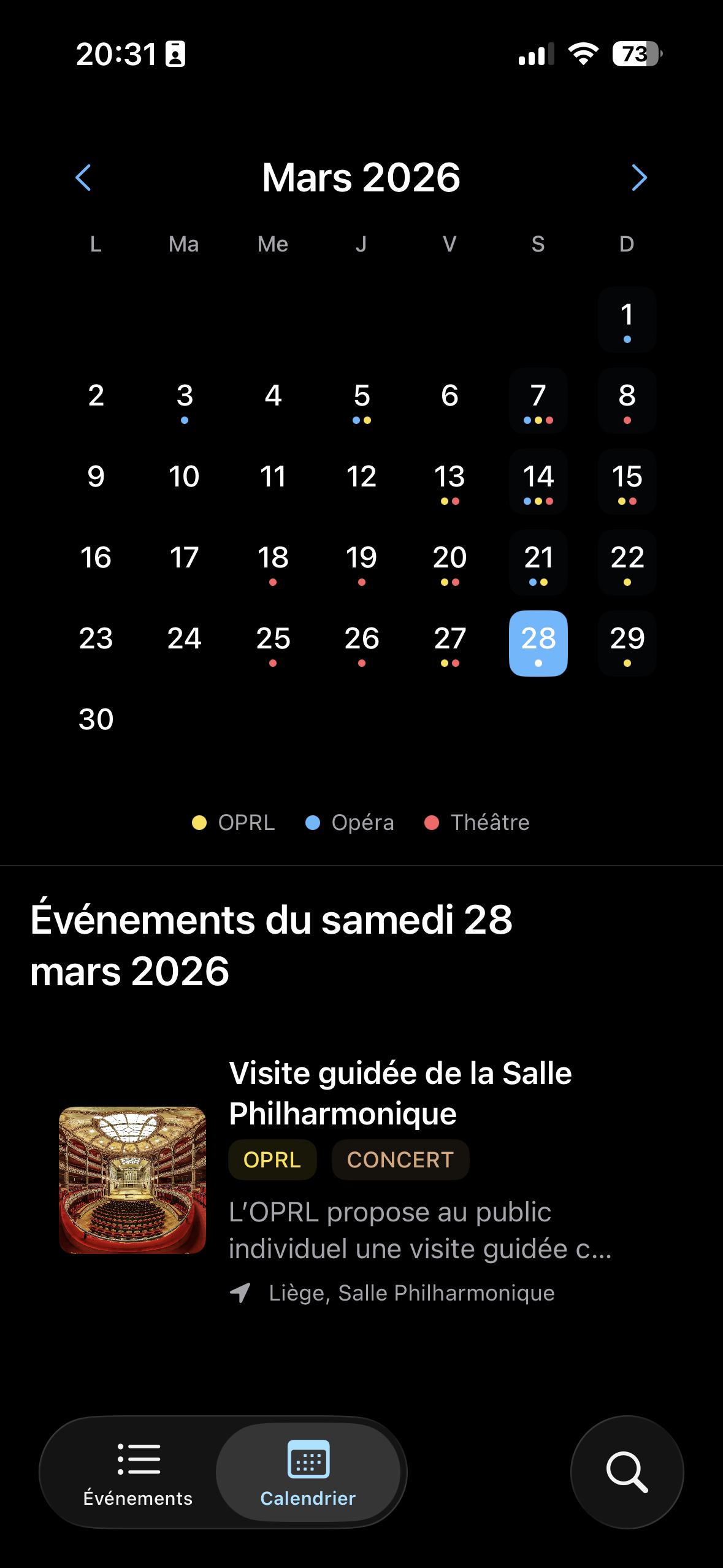Go to February using the left chevron

tap(84, 178)
